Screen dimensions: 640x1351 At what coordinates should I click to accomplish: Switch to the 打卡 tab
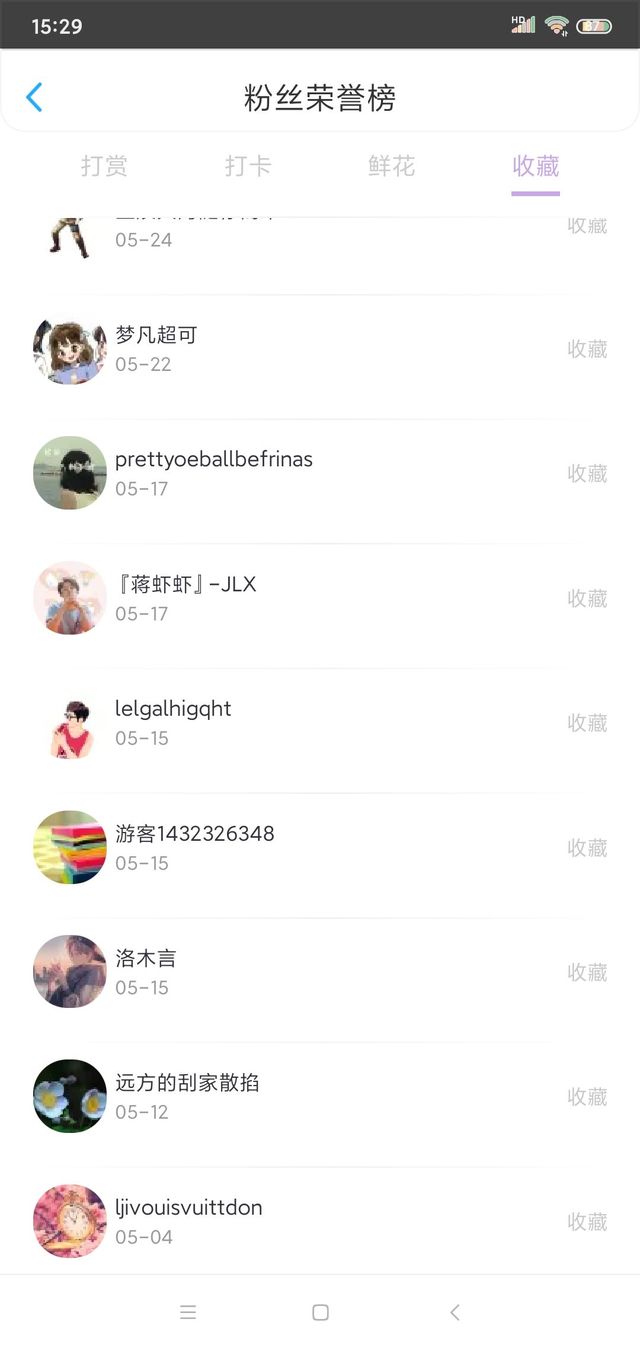248,166
